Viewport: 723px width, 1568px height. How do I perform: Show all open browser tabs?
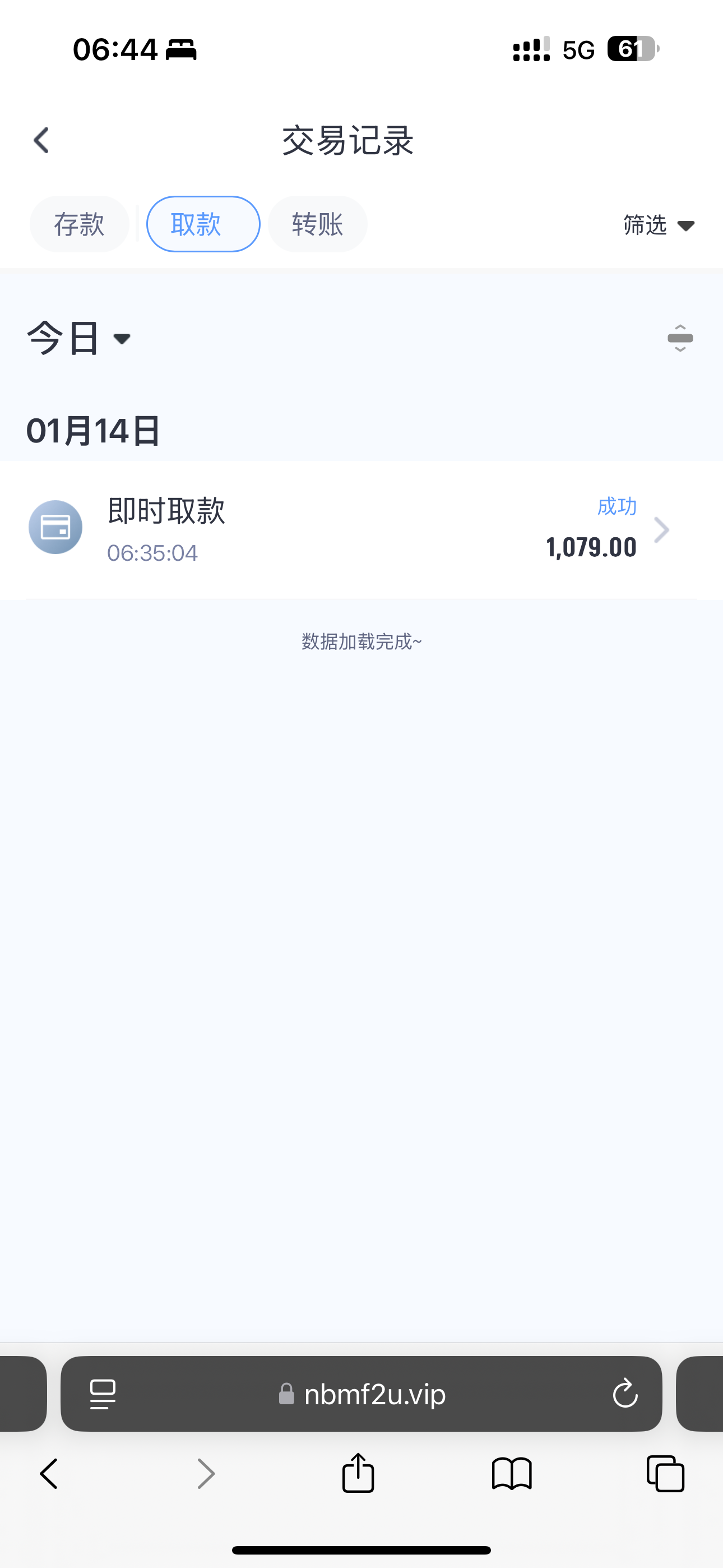click(665, 1473)
